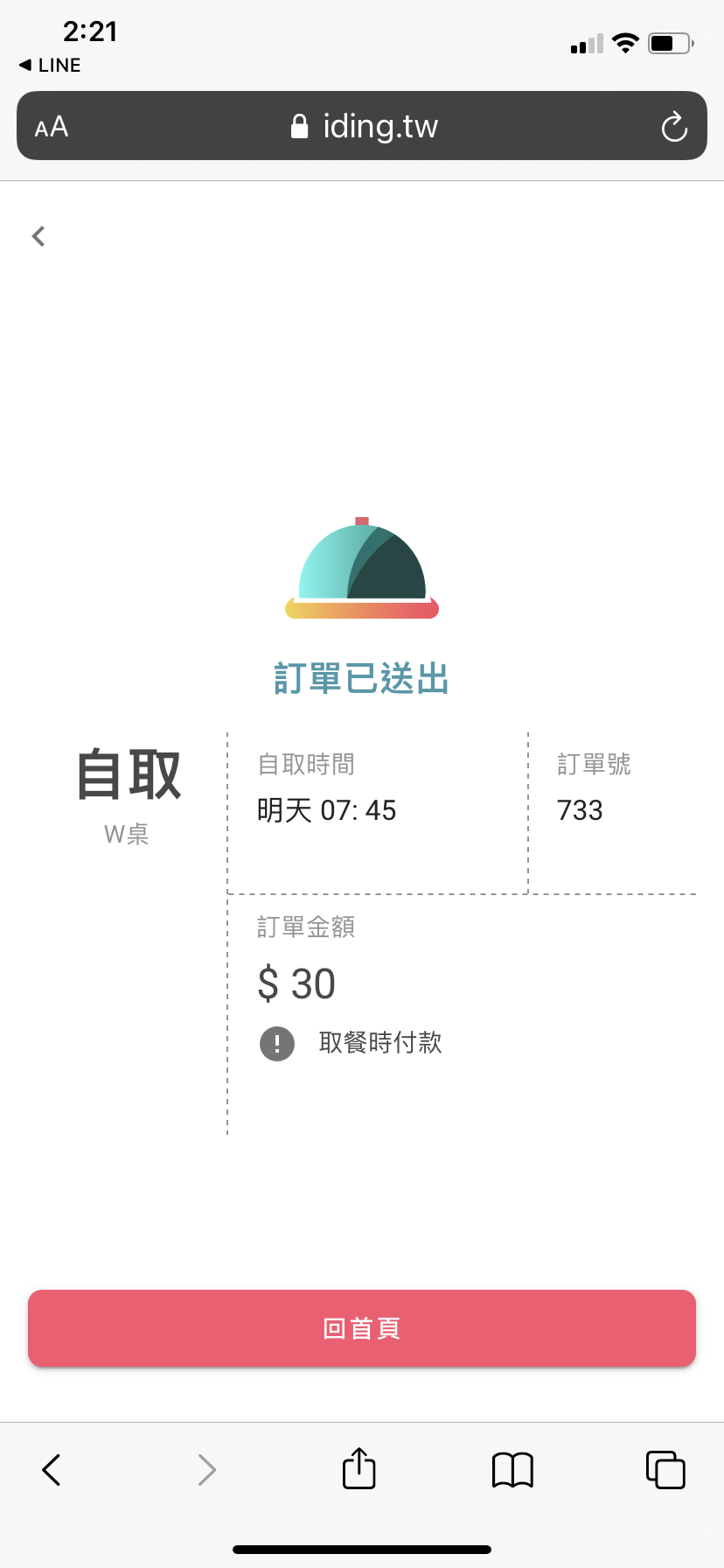
Task: Return home with 回首頁 button
Action: (x=362, y=1328)
